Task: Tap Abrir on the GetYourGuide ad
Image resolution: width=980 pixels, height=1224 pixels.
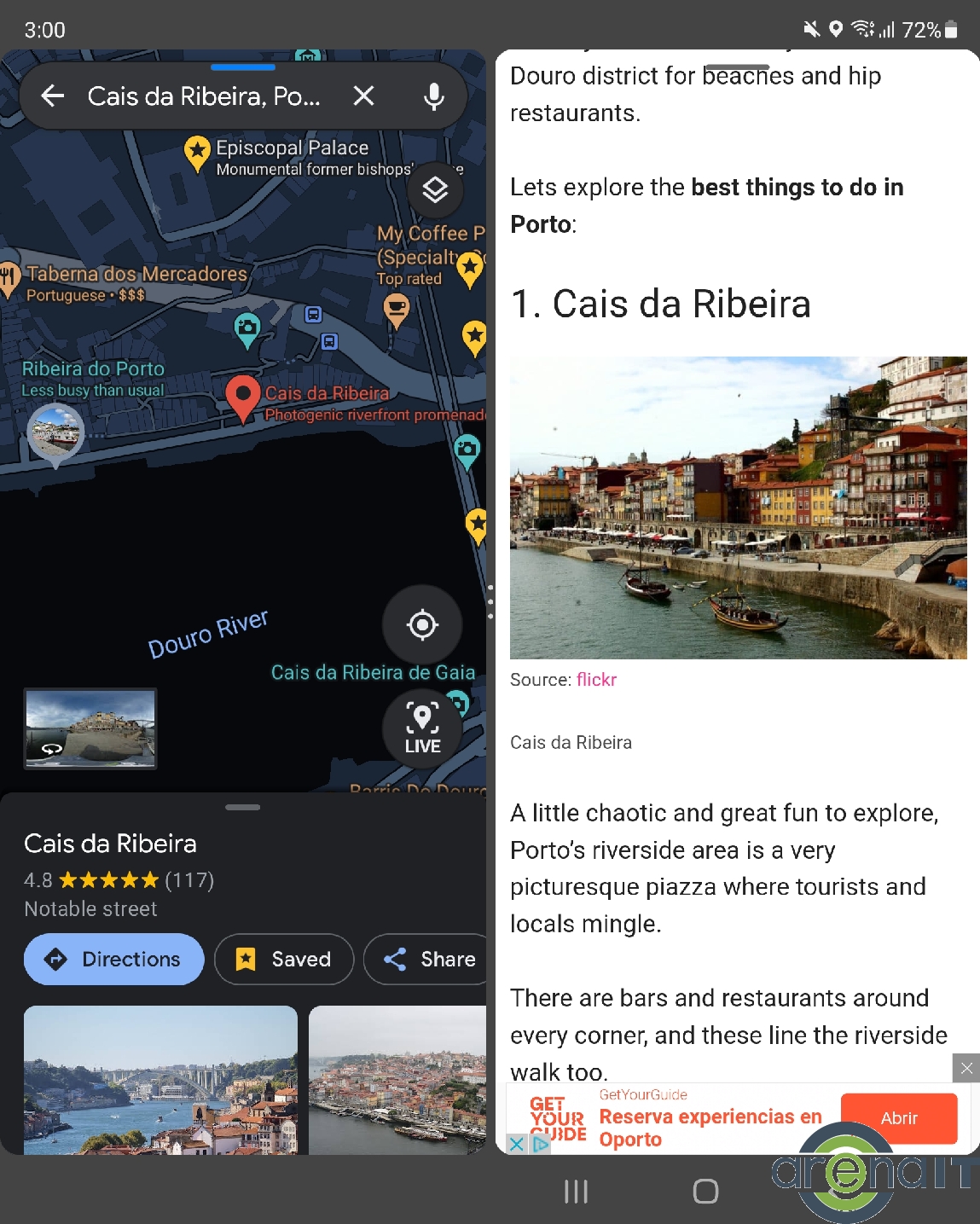Action: tap(899, 1118)
